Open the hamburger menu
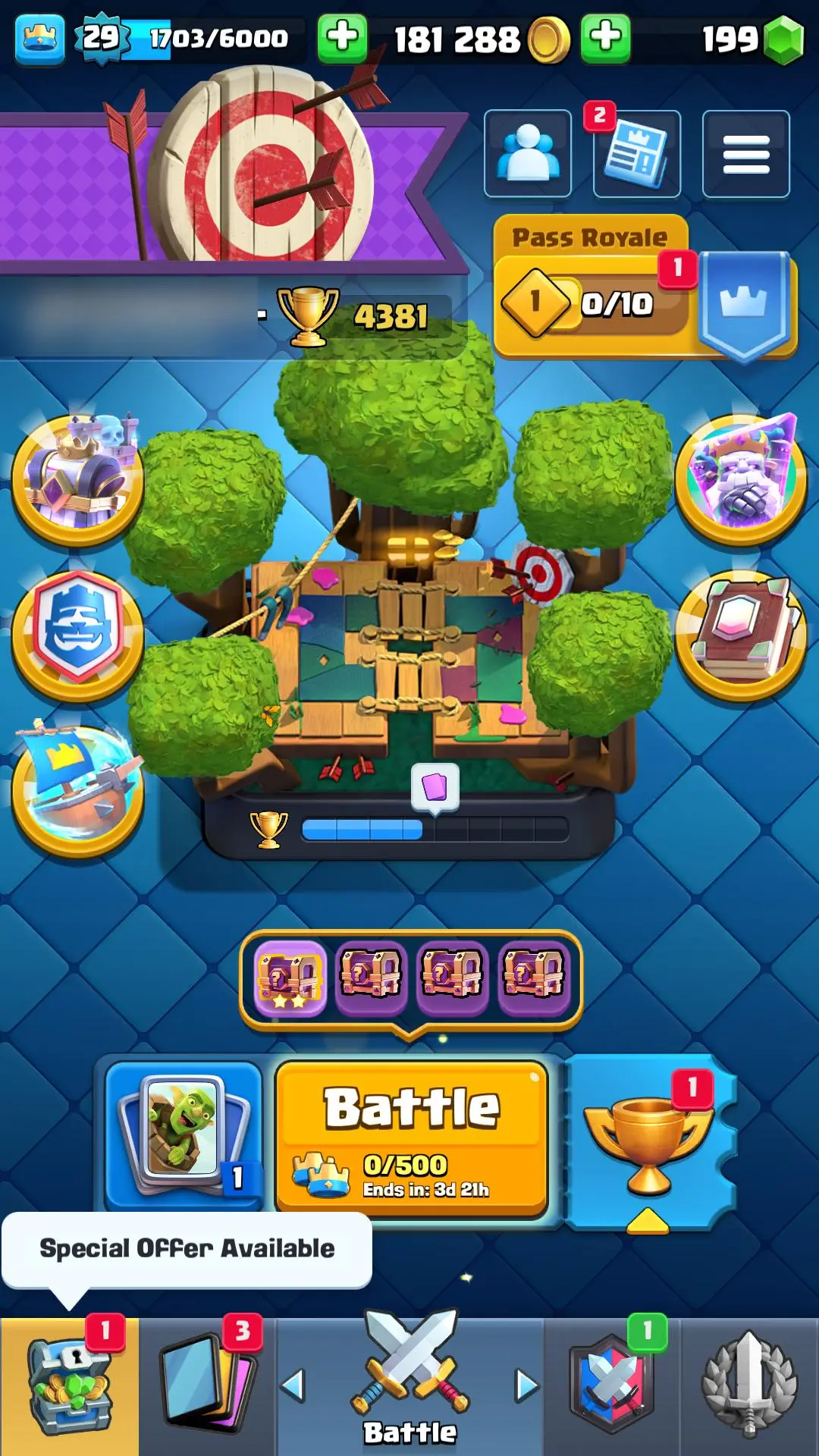 coord(745,154)
